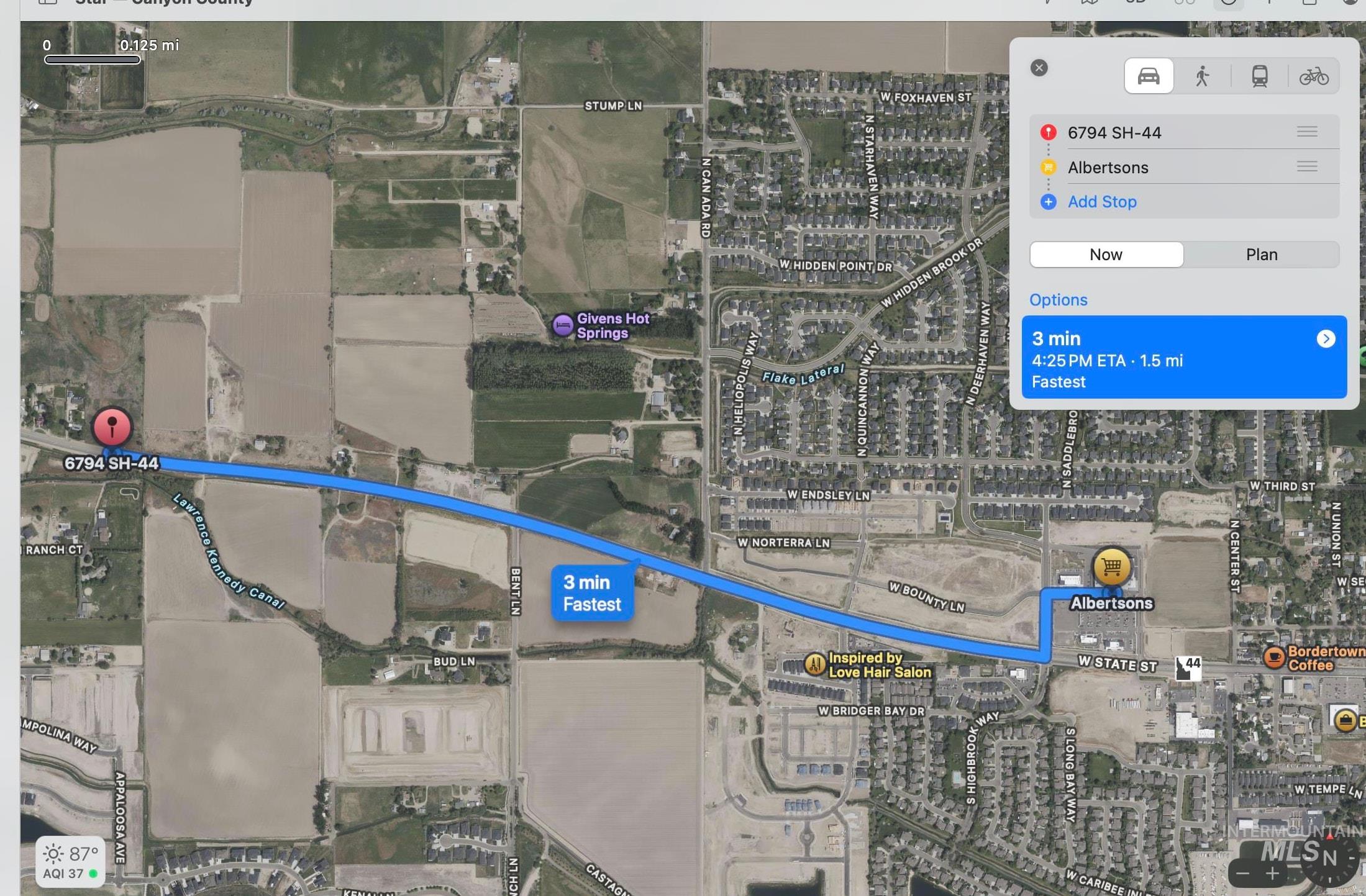Screen dimensions: 1366x896
Task: Select driving directions mode
Action: (1148, 76)
